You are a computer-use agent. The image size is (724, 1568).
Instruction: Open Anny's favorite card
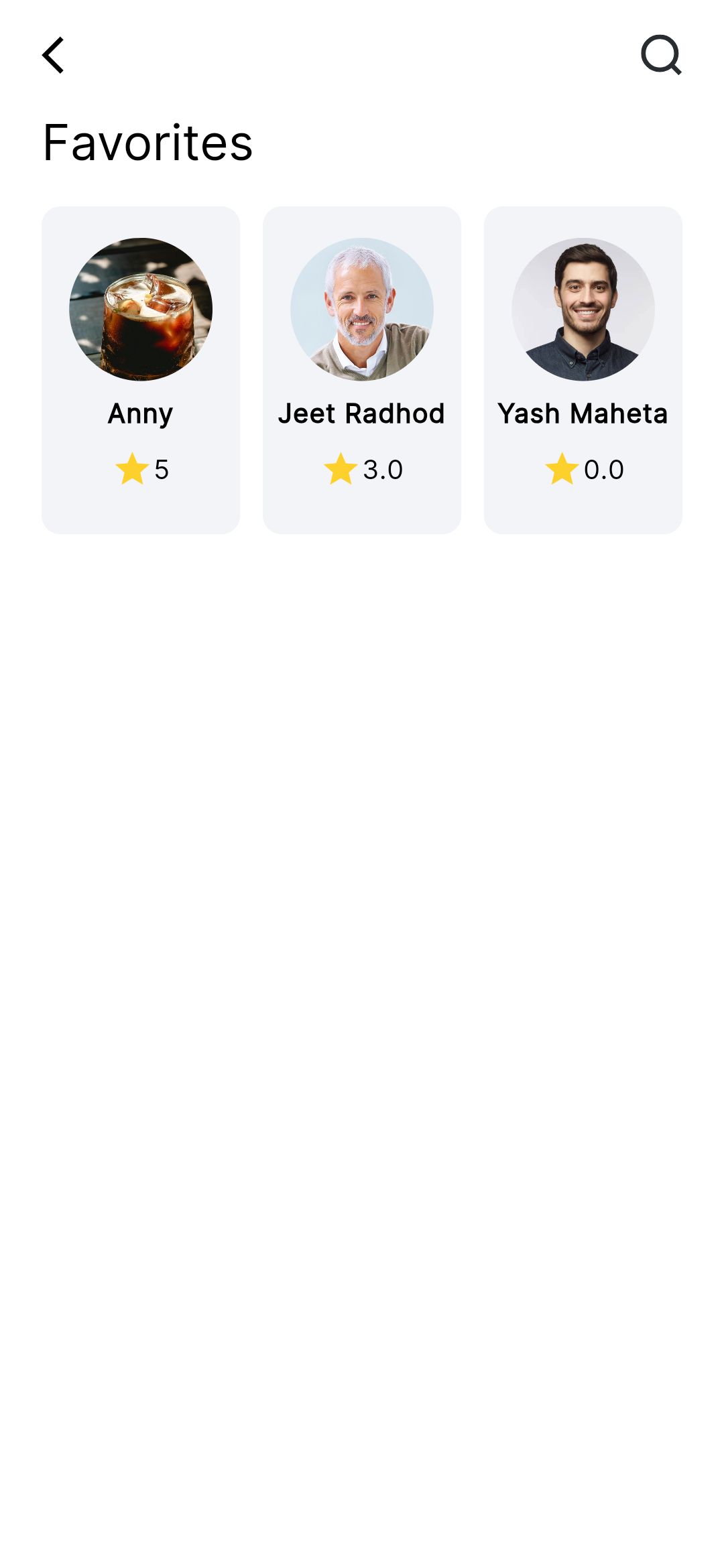pos(141,370)
